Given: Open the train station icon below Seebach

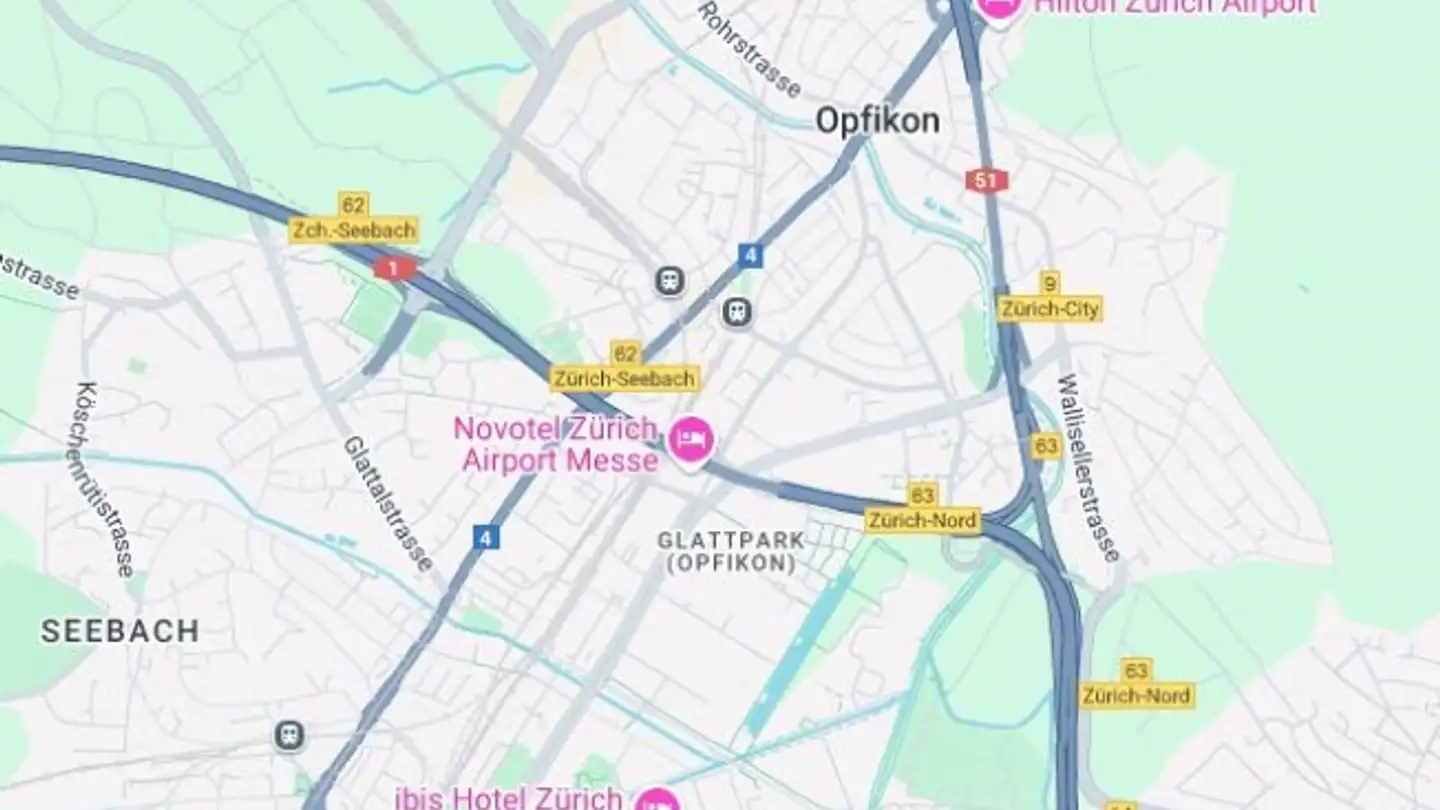Looking at the screenshot, I should pos(290,737).
